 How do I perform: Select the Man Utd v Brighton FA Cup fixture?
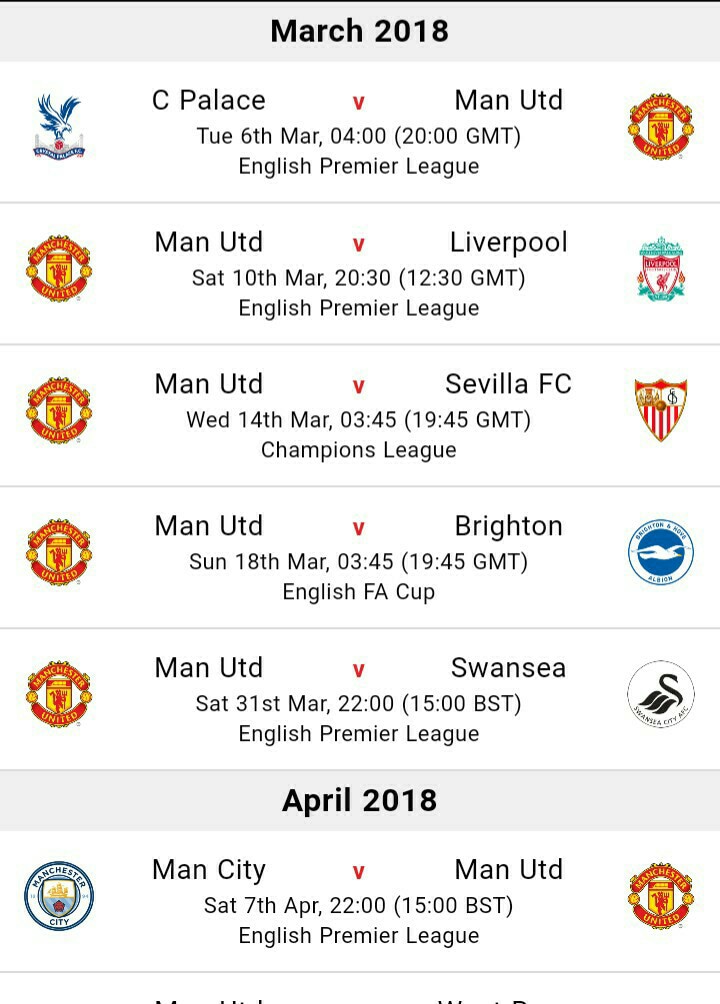[360, 558]
